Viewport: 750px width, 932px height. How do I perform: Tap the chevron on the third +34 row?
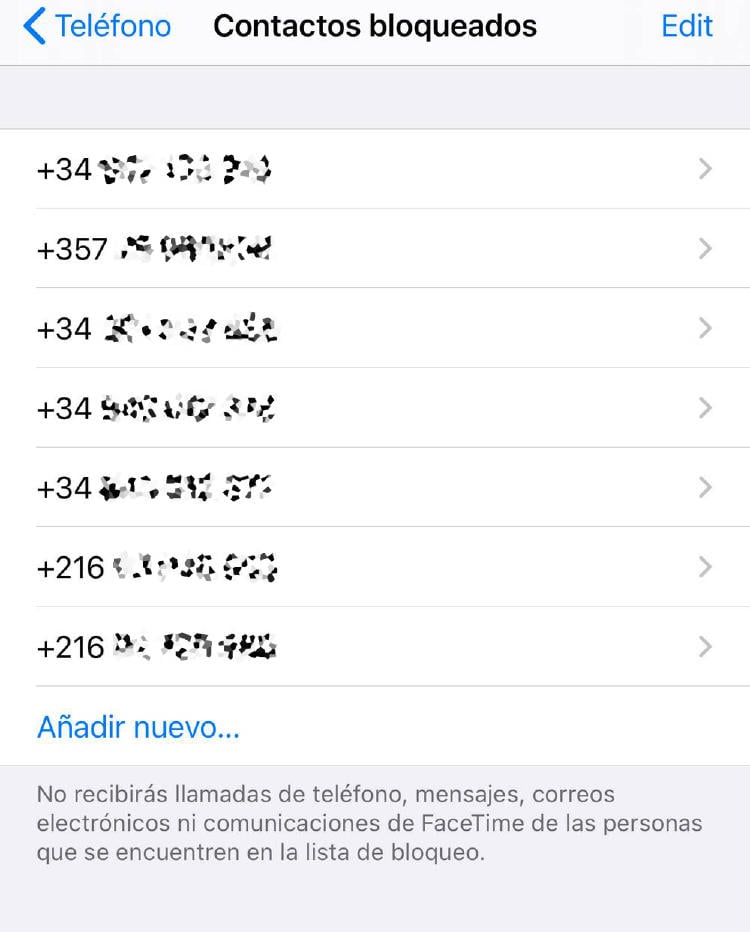tap(705, 329)
